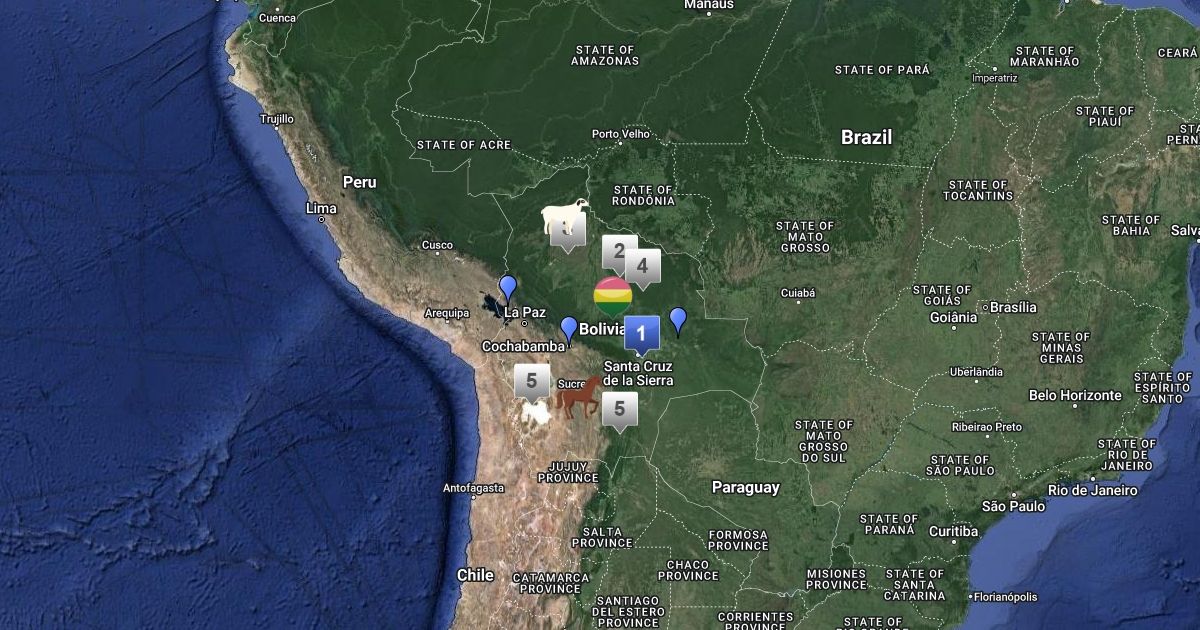
Task: Tap the blue marker numbered 1
Action: coord(642,333)
